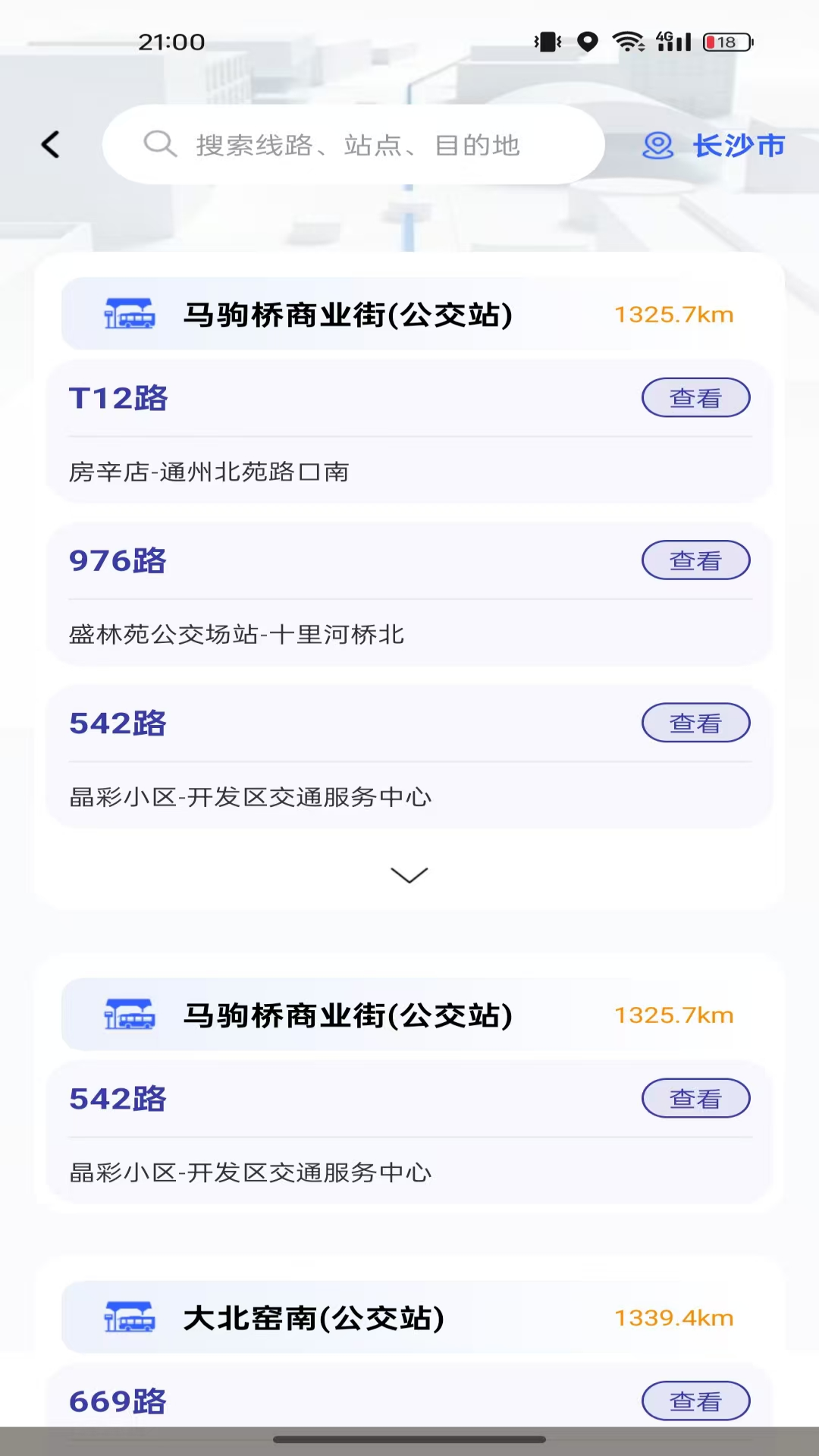Expand more routes with the down chevron
The width and height of the screenshot is (819, 1456).
(409, 875)
